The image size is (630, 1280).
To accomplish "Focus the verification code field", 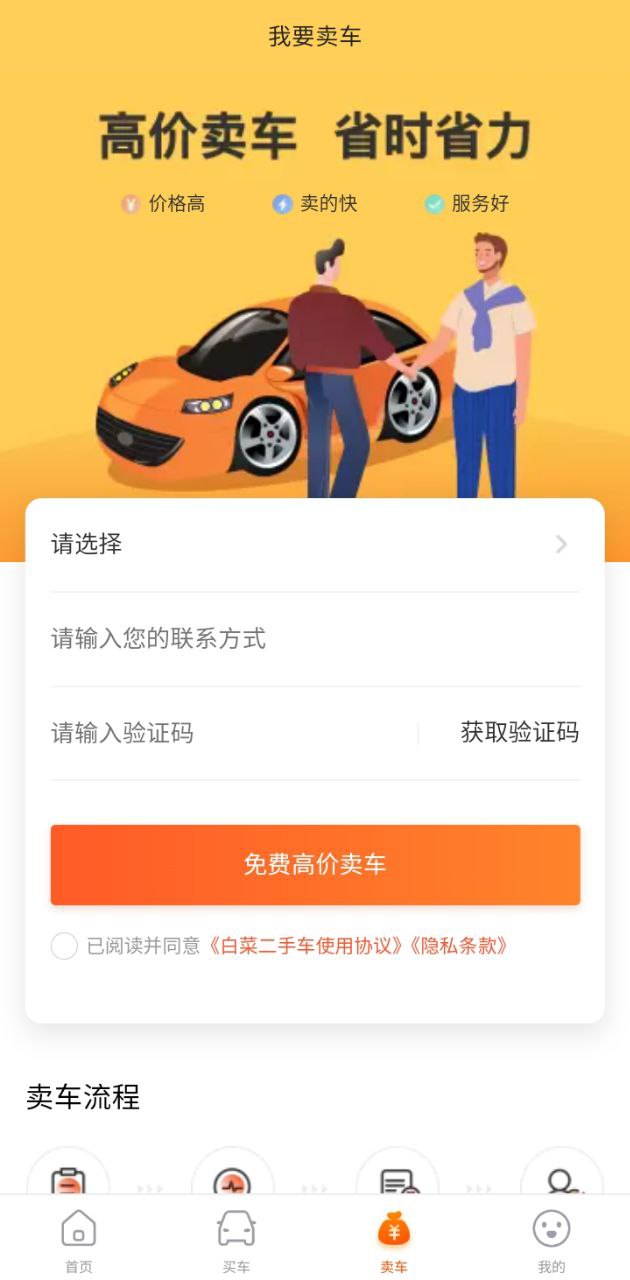I will tap(230, 733).
